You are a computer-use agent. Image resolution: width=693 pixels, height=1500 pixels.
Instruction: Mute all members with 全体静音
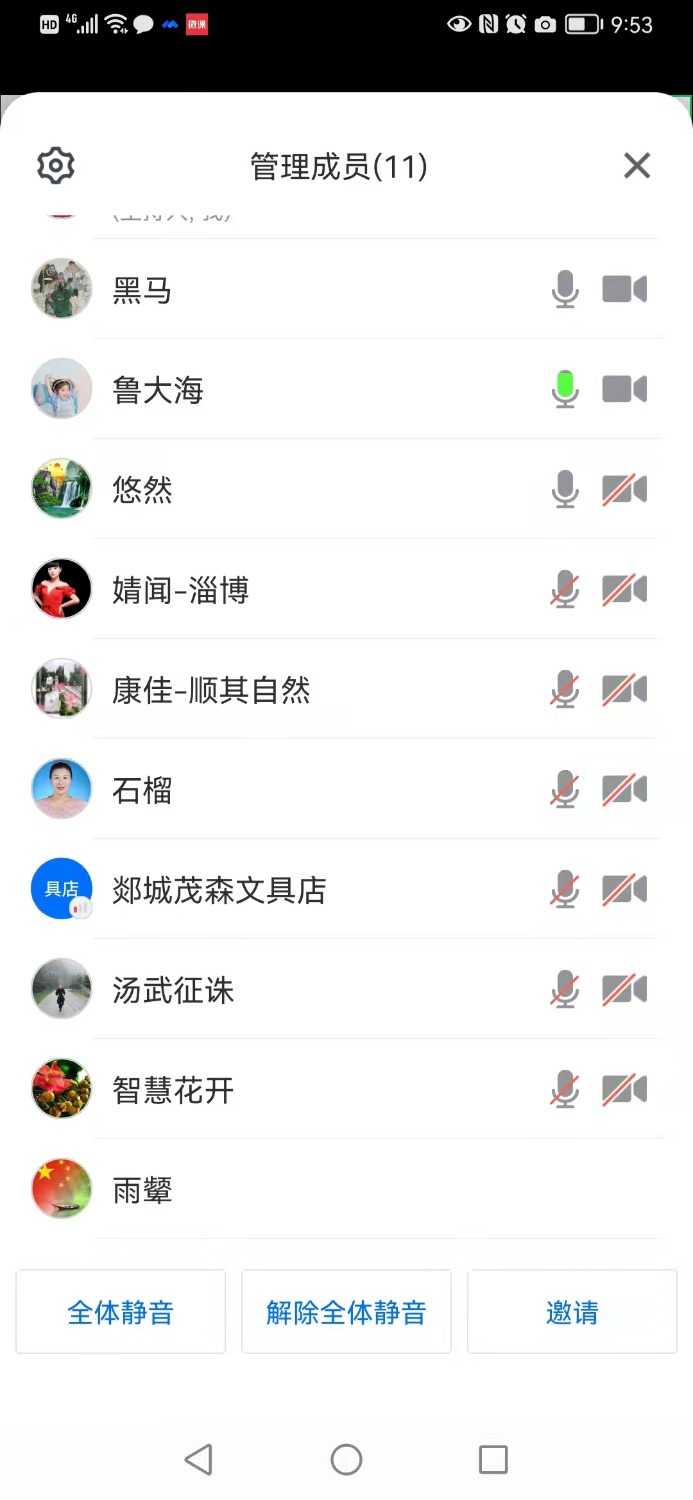pyautogui.click(x=121, y=1312)
